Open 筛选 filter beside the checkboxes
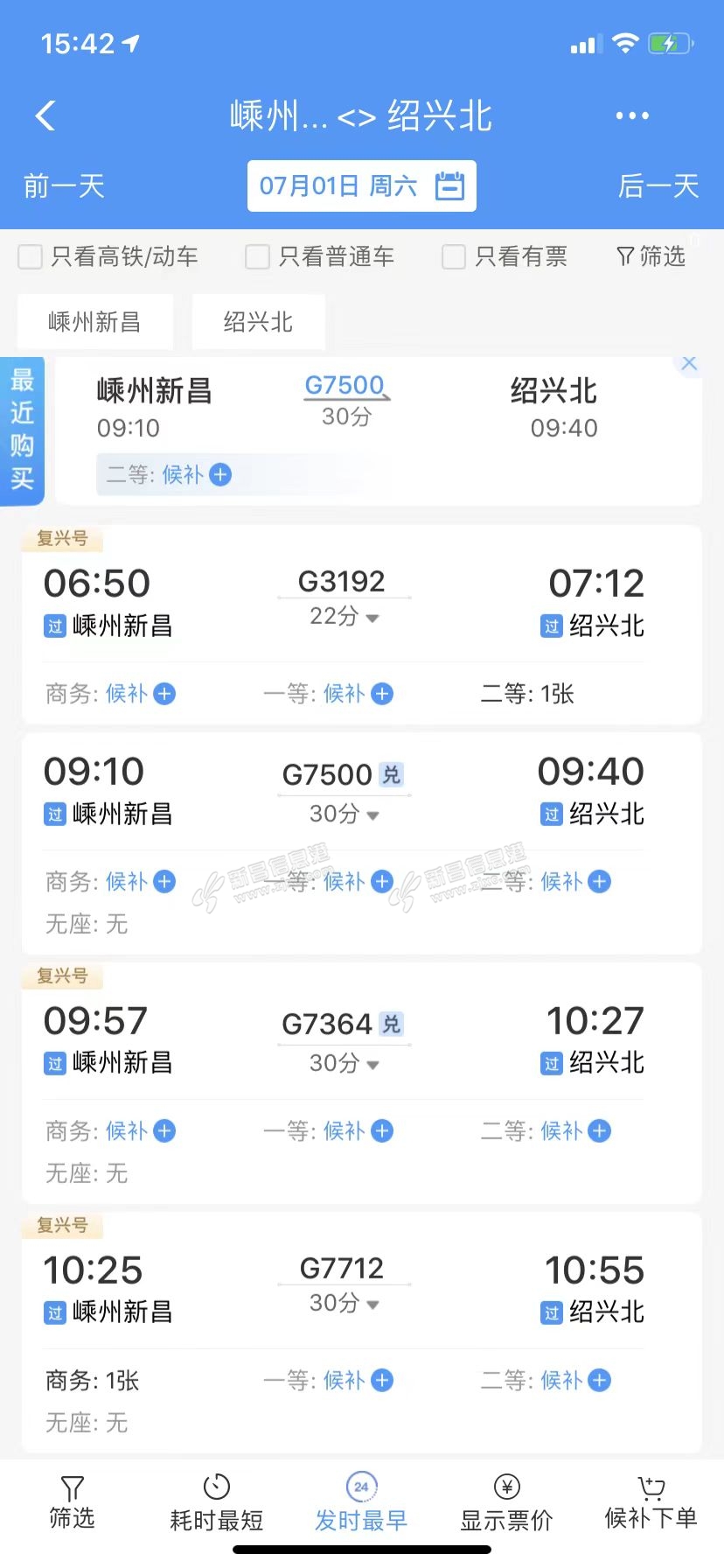Screen dimensions: 724x1568 [651, 256]
